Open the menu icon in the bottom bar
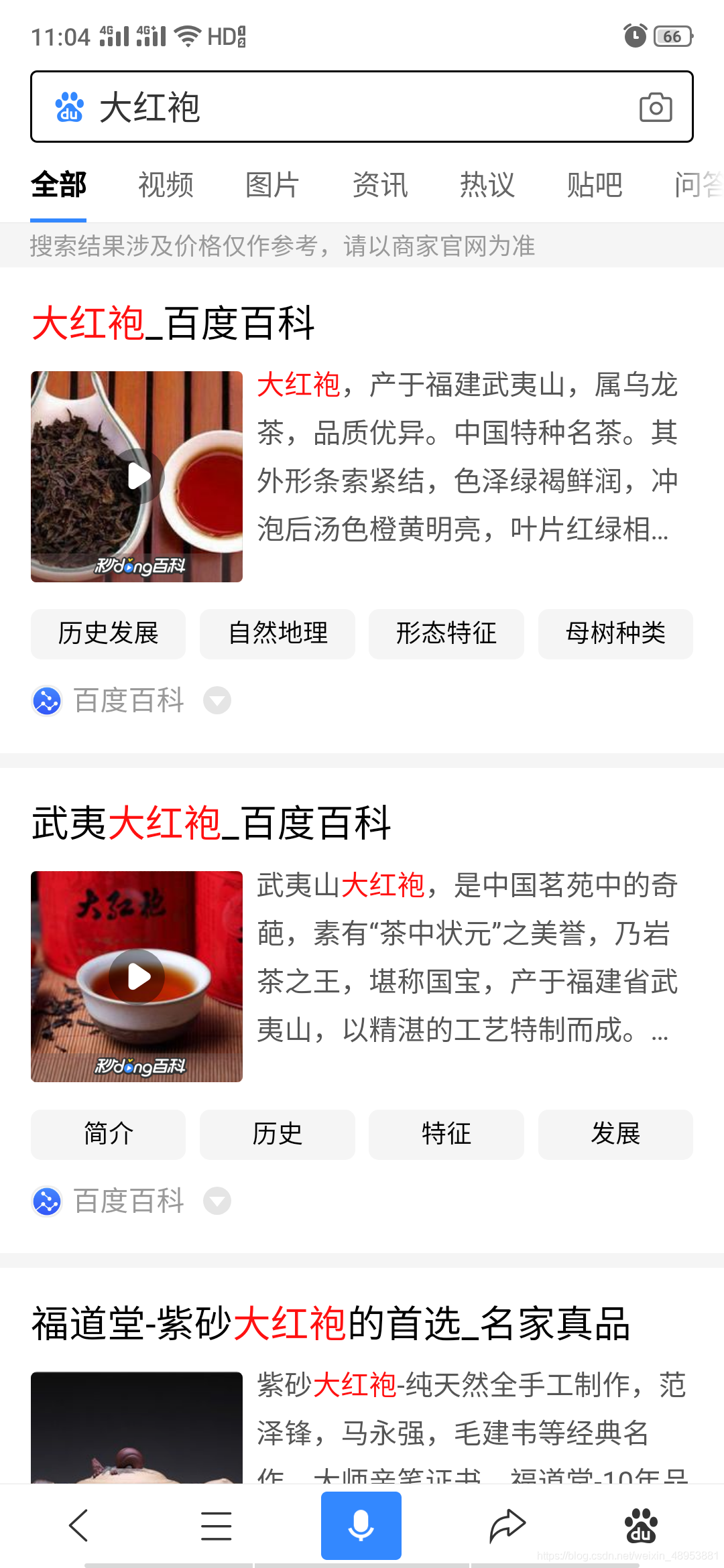The width and height of the screenshot is (724, 1568). pyautogui.click(x=216, y=1525)
